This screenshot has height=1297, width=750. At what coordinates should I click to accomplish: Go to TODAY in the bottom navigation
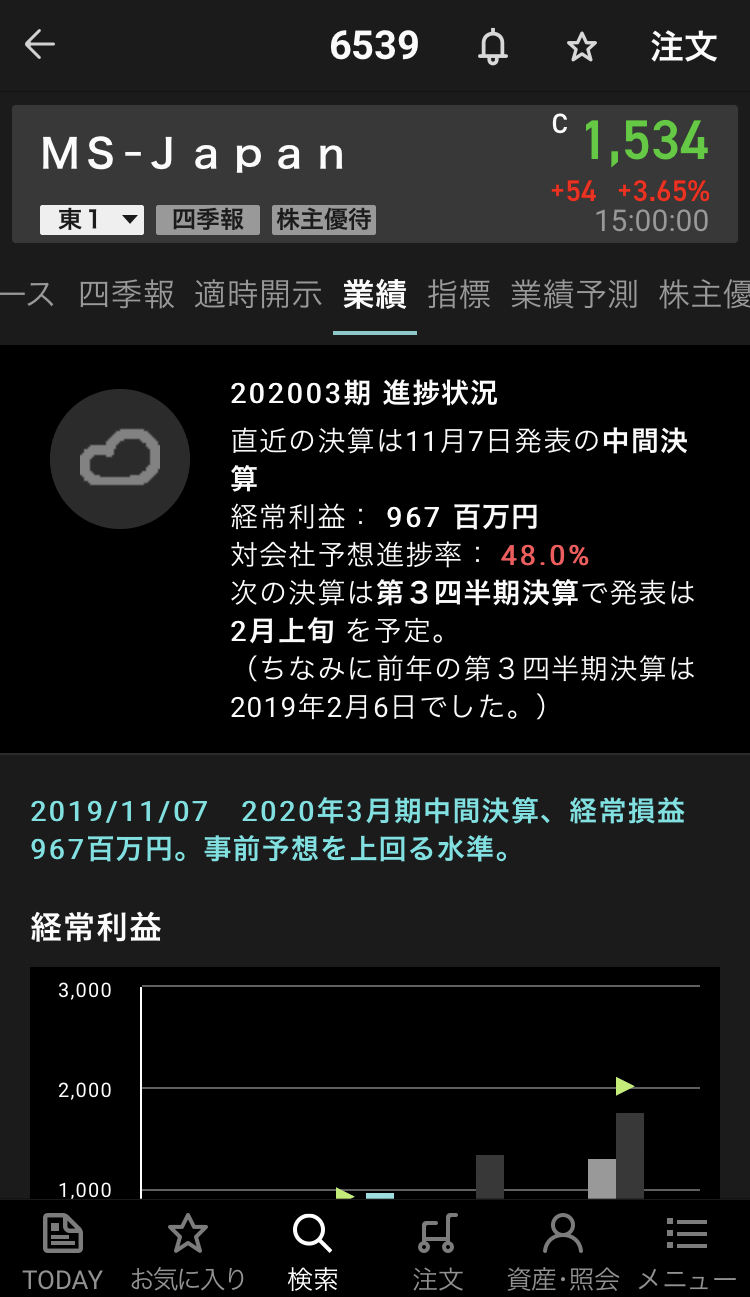click(63, 1250)
